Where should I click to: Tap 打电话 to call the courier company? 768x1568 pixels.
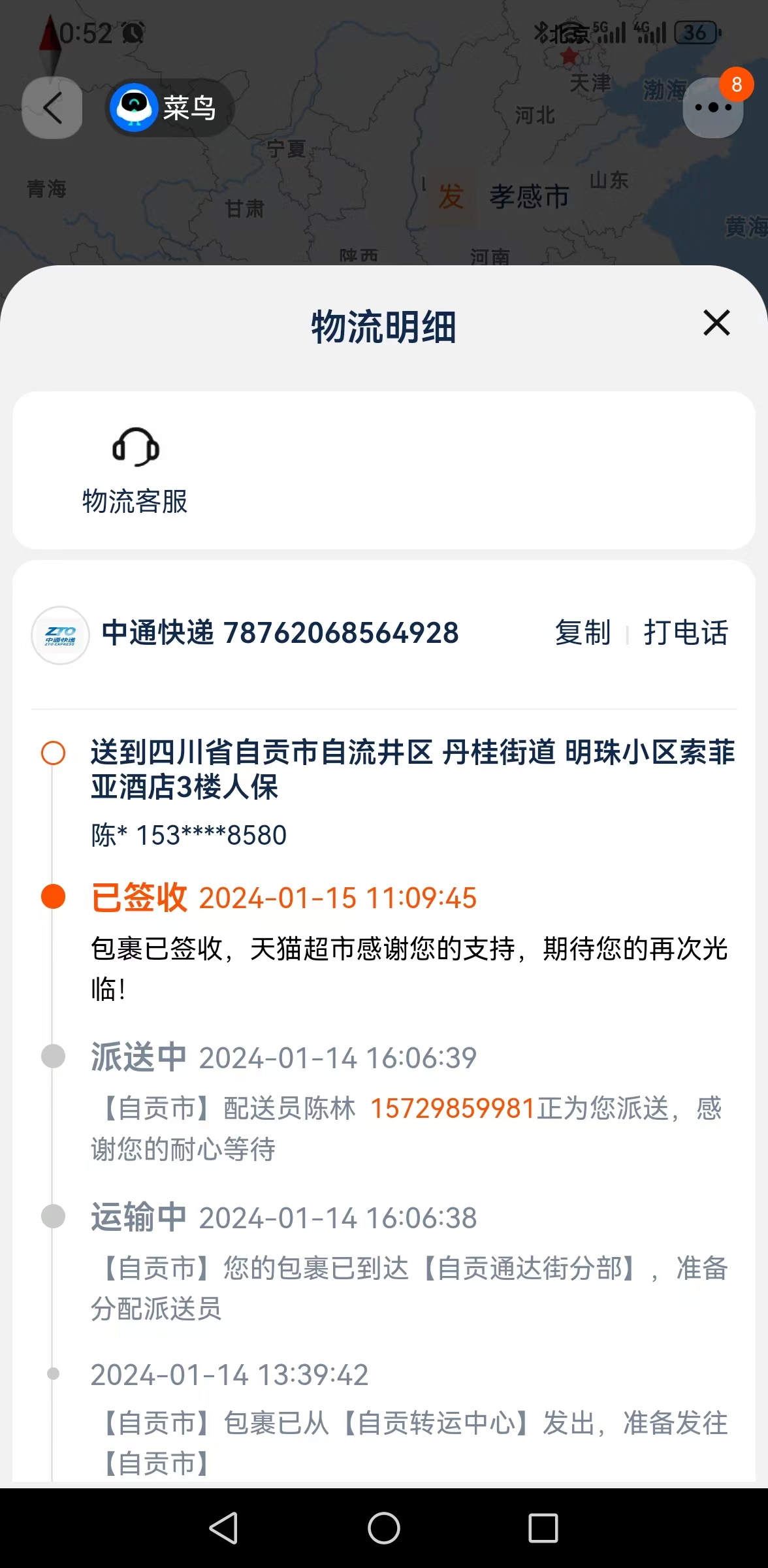coord(686,632)
